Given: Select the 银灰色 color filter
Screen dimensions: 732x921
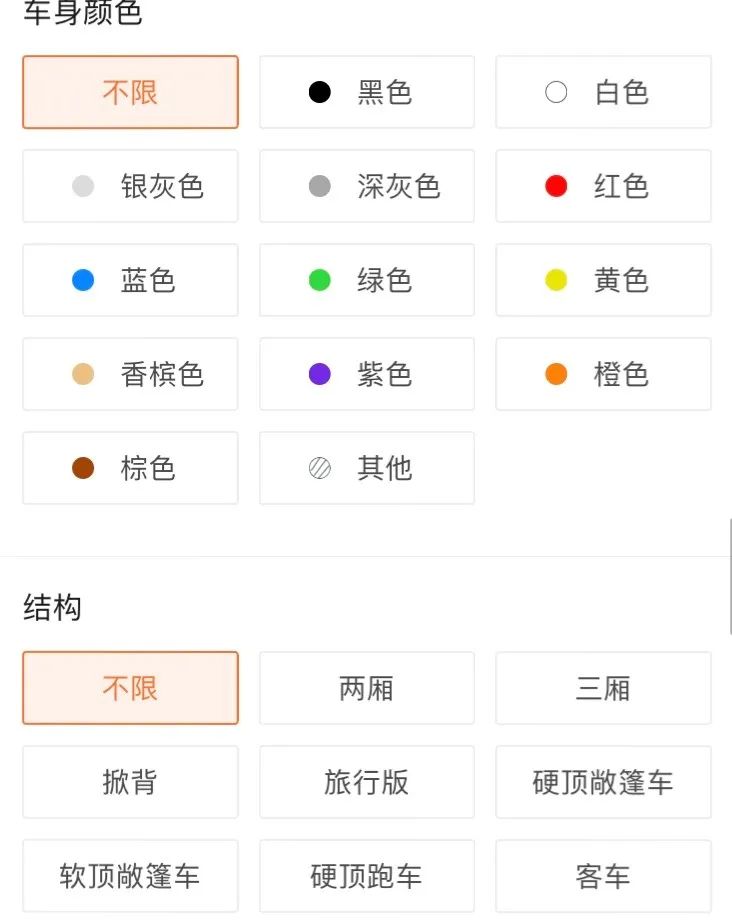Looking at the screenshot, I should click(x=130, y=186).
